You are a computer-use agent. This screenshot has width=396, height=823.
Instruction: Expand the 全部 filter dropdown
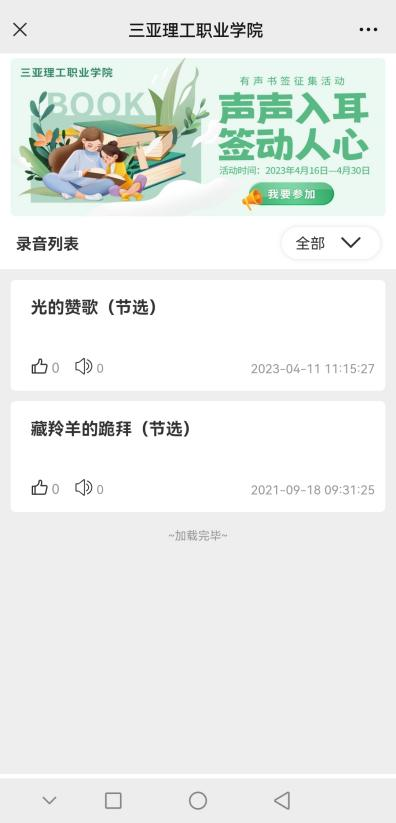(x=330, y=243)
